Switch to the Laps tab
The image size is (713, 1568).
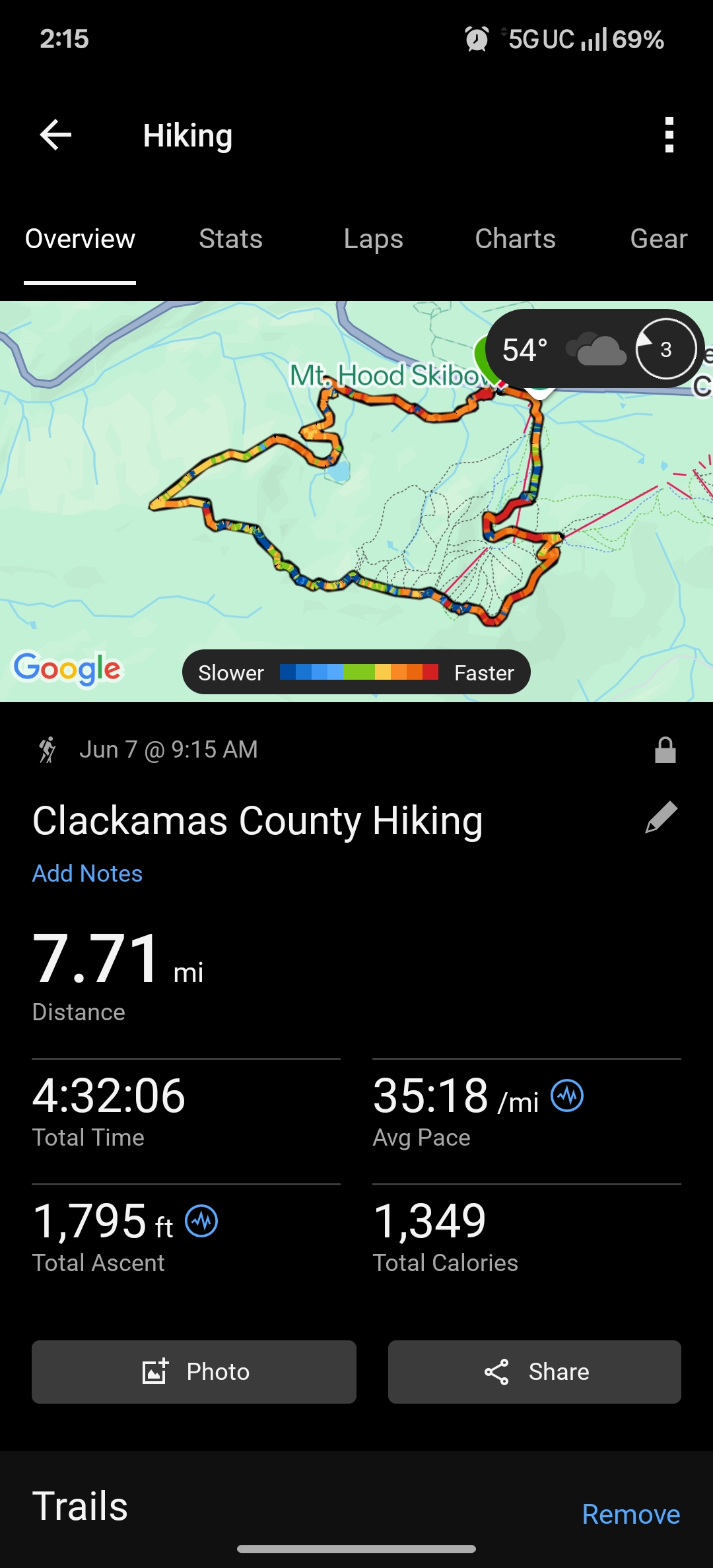[x=373, y=239]
